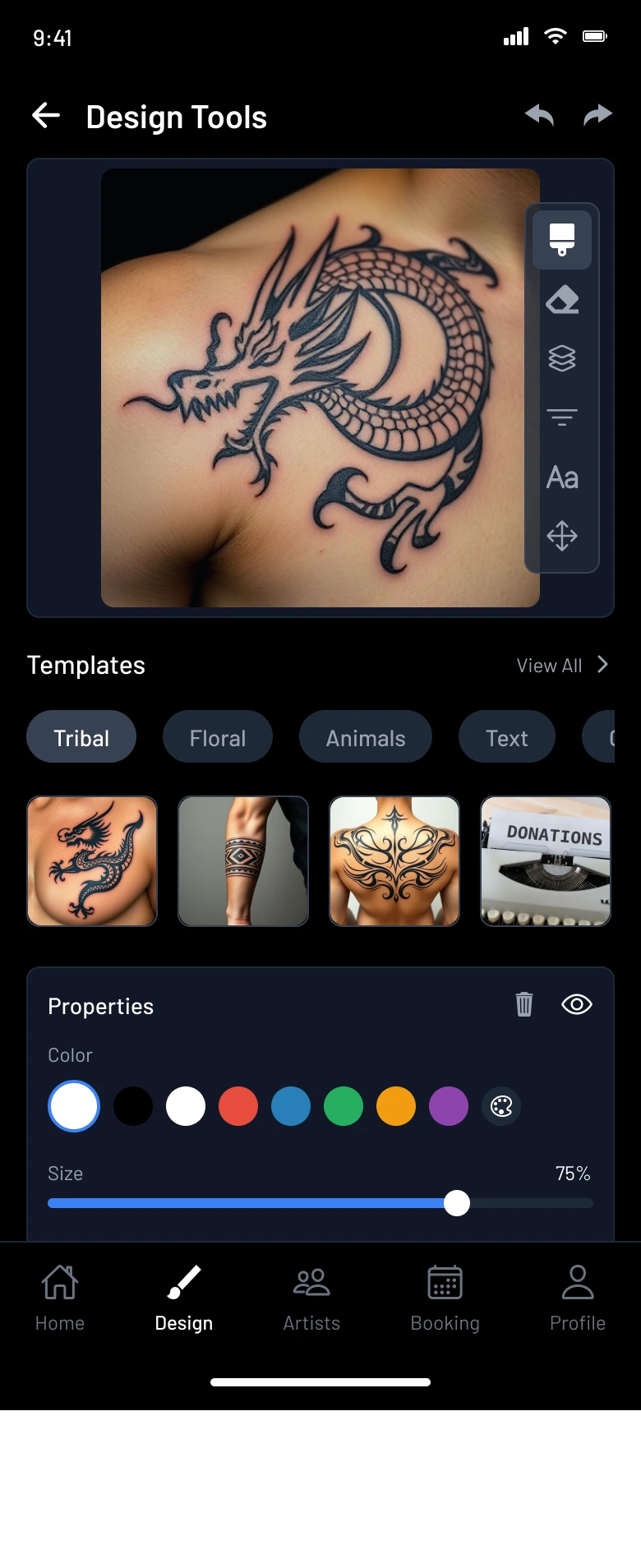Go back from Design Tools
The width and height of the screenshot is (641, 1568).
[46, 116]
